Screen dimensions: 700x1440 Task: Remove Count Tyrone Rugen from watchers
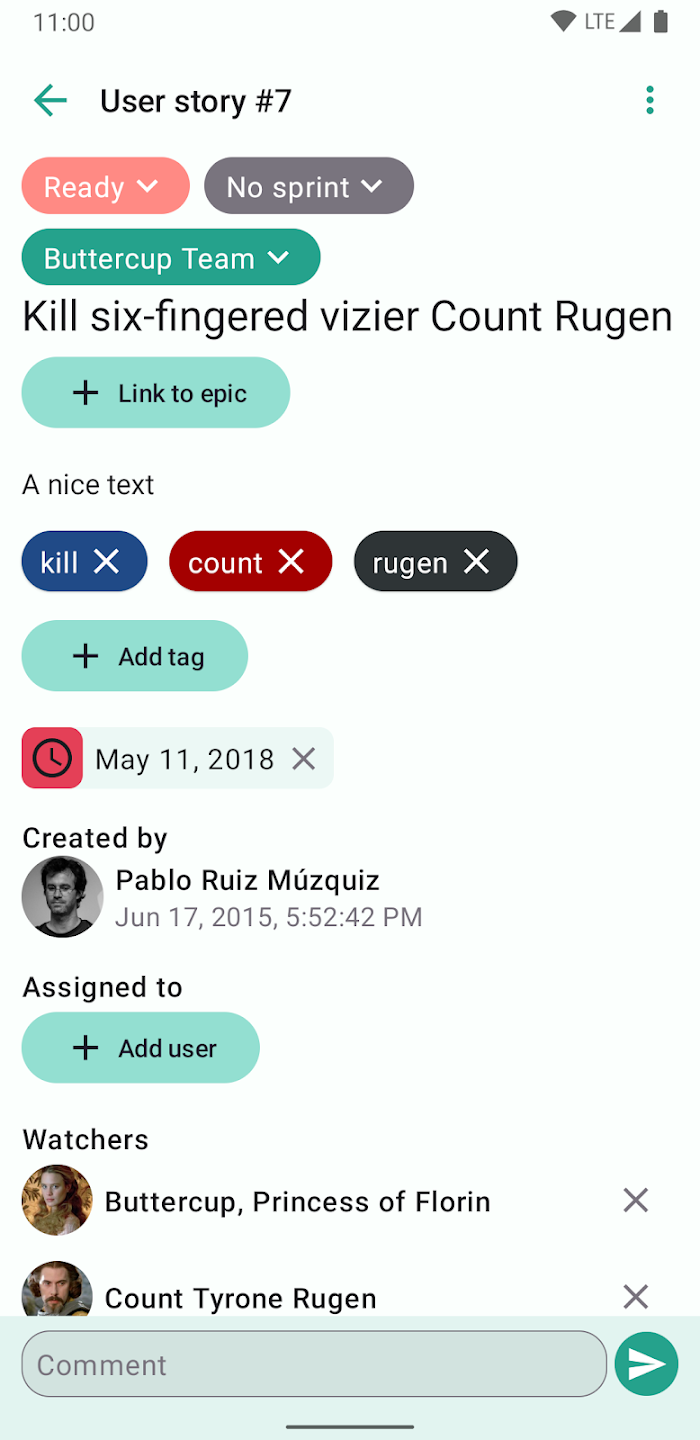tap(636, 1297)
